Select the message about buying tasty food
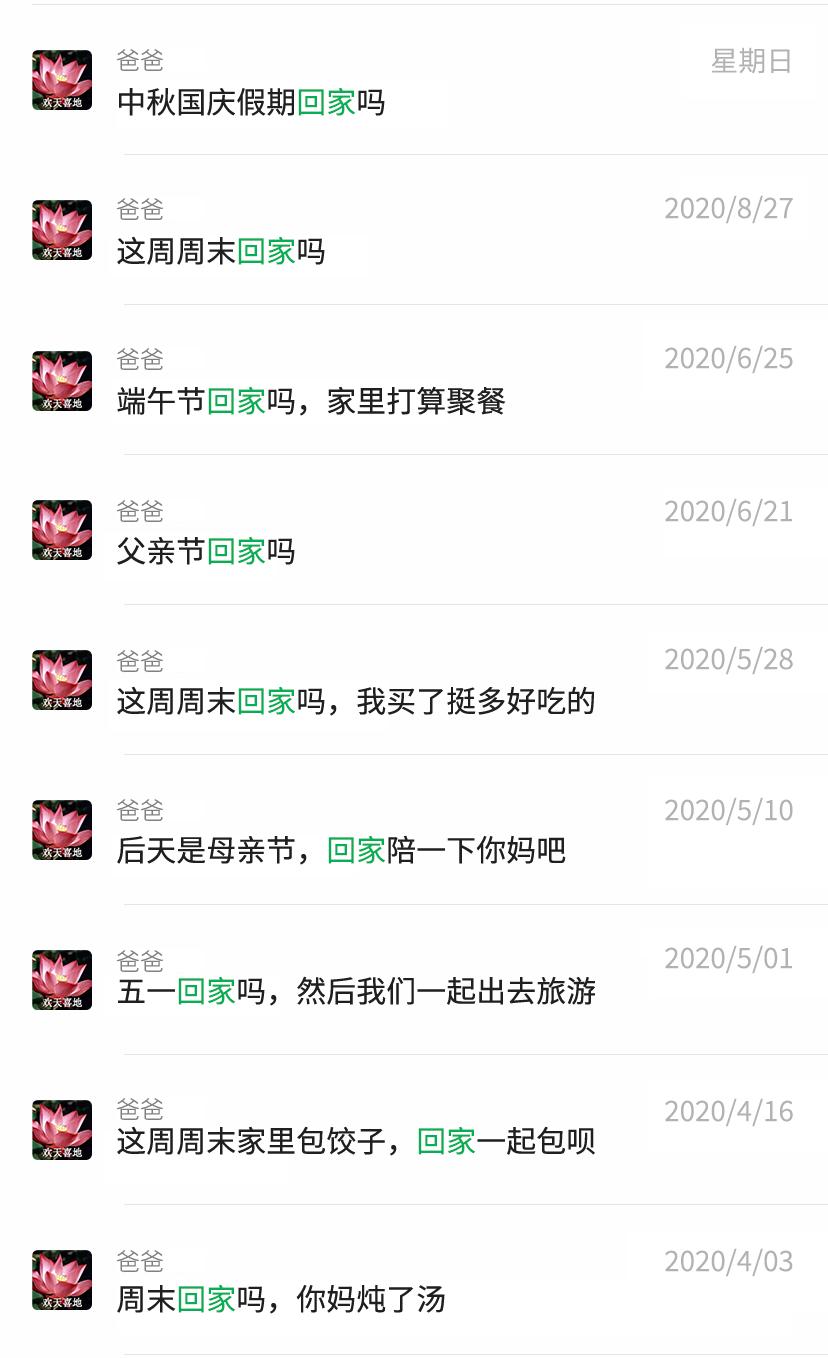 [x=355, y=701]
